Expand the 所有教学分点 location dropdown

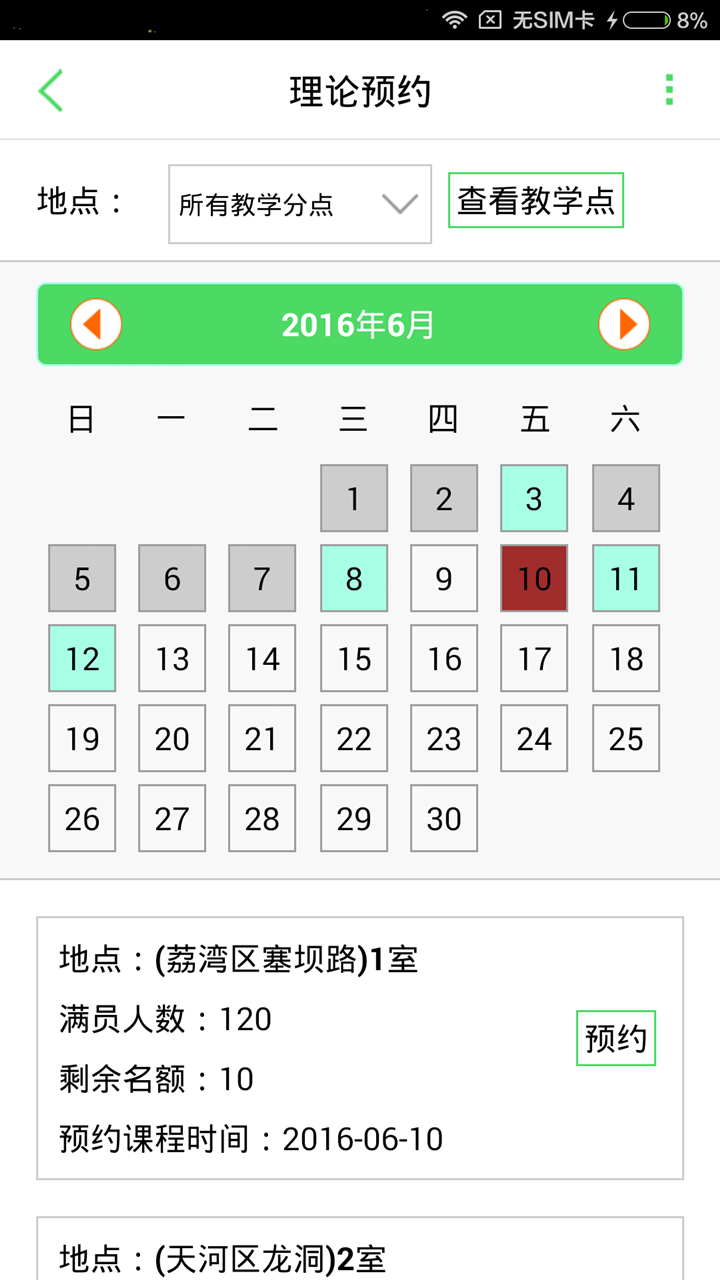coord(300,204)
